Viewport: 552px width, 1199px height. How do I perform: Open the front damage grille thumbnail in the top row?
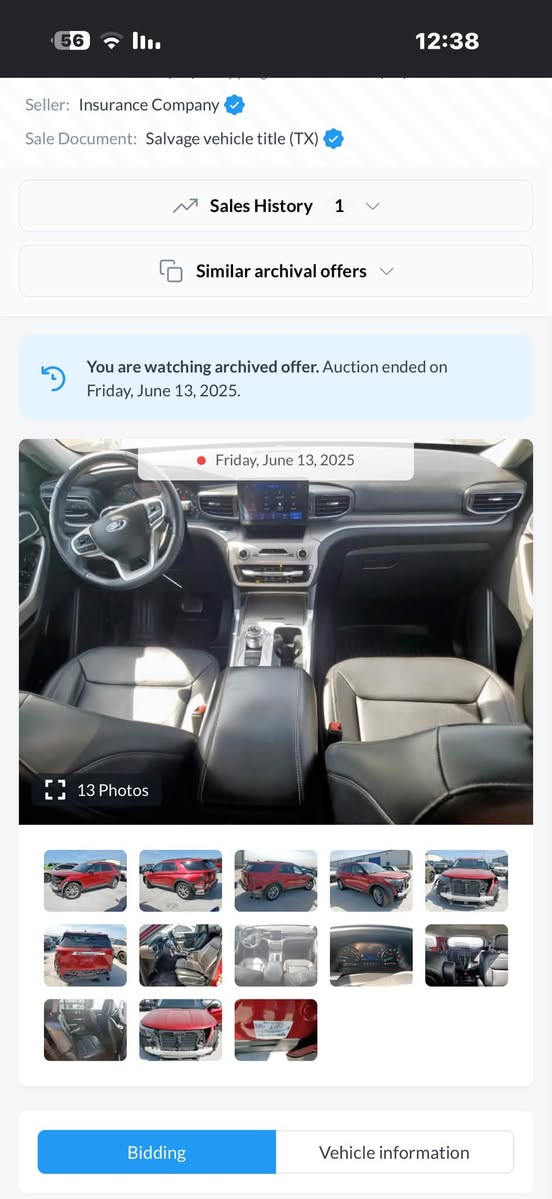[x=466, y=880]
